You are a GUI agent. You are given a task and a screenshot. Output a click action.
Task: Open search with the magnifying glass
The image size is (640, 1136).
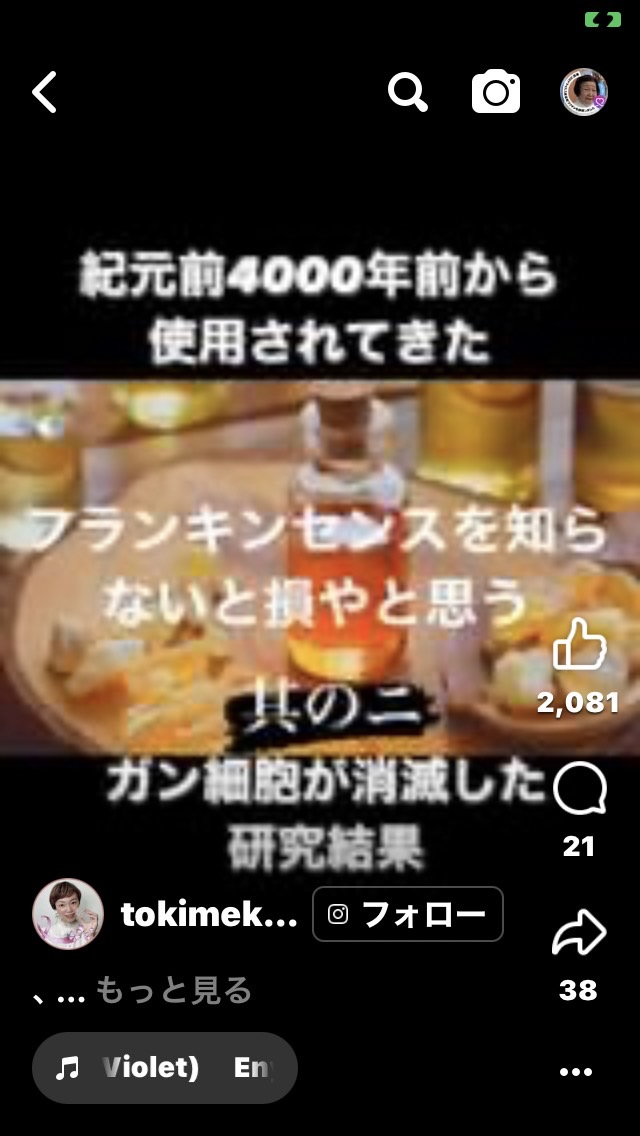coord(407,92)
